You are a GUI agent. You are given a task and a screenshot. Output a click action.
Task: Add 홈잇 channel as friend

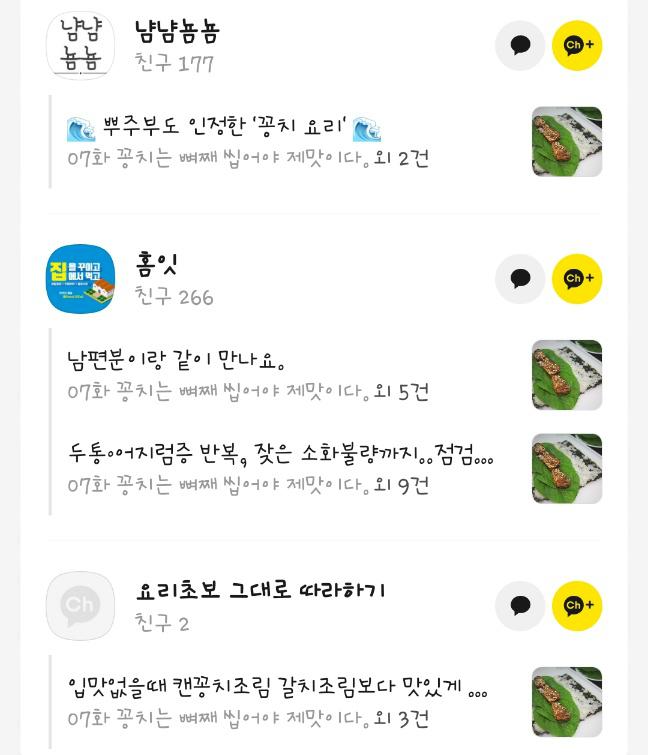[577, 278]
